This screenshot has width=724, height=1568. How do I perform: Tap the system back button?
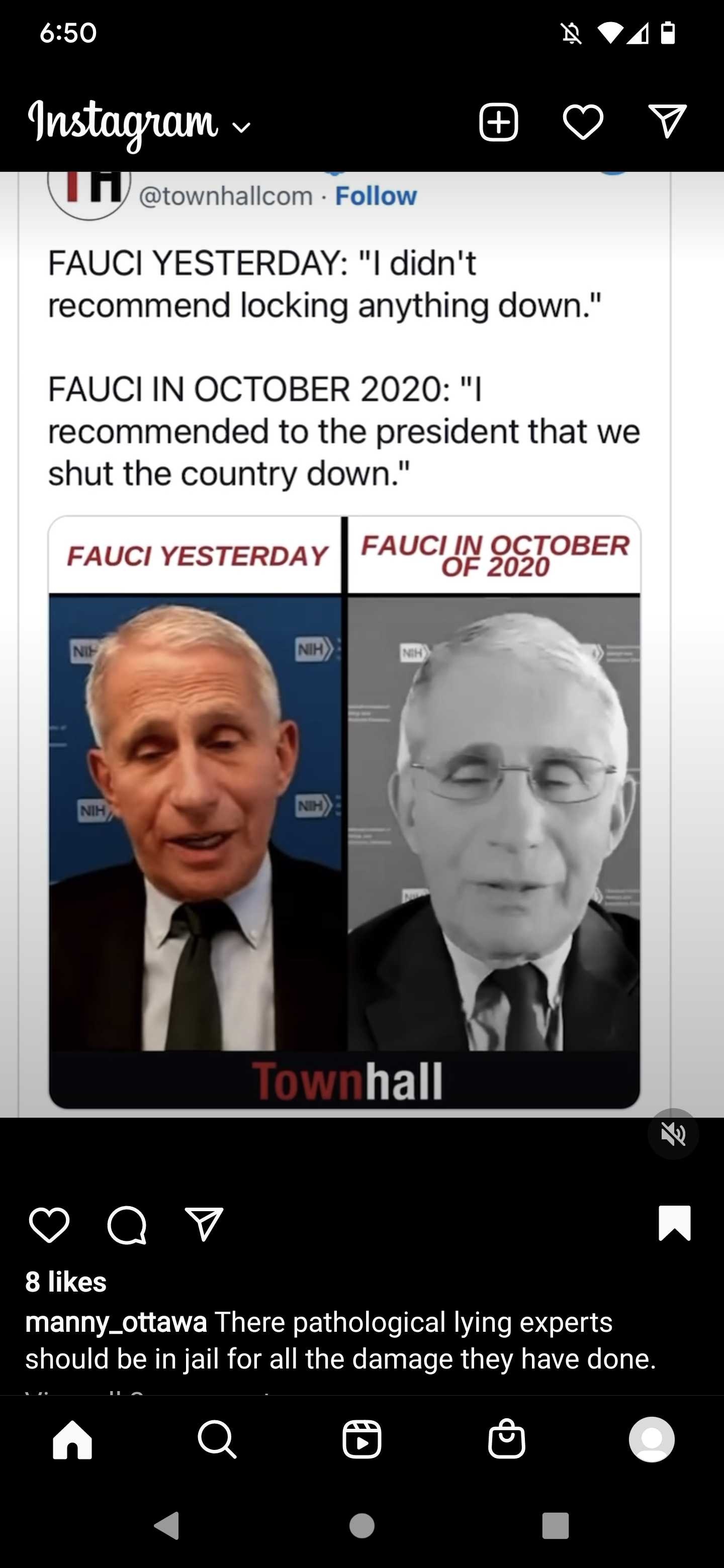tap(166, 1525)
